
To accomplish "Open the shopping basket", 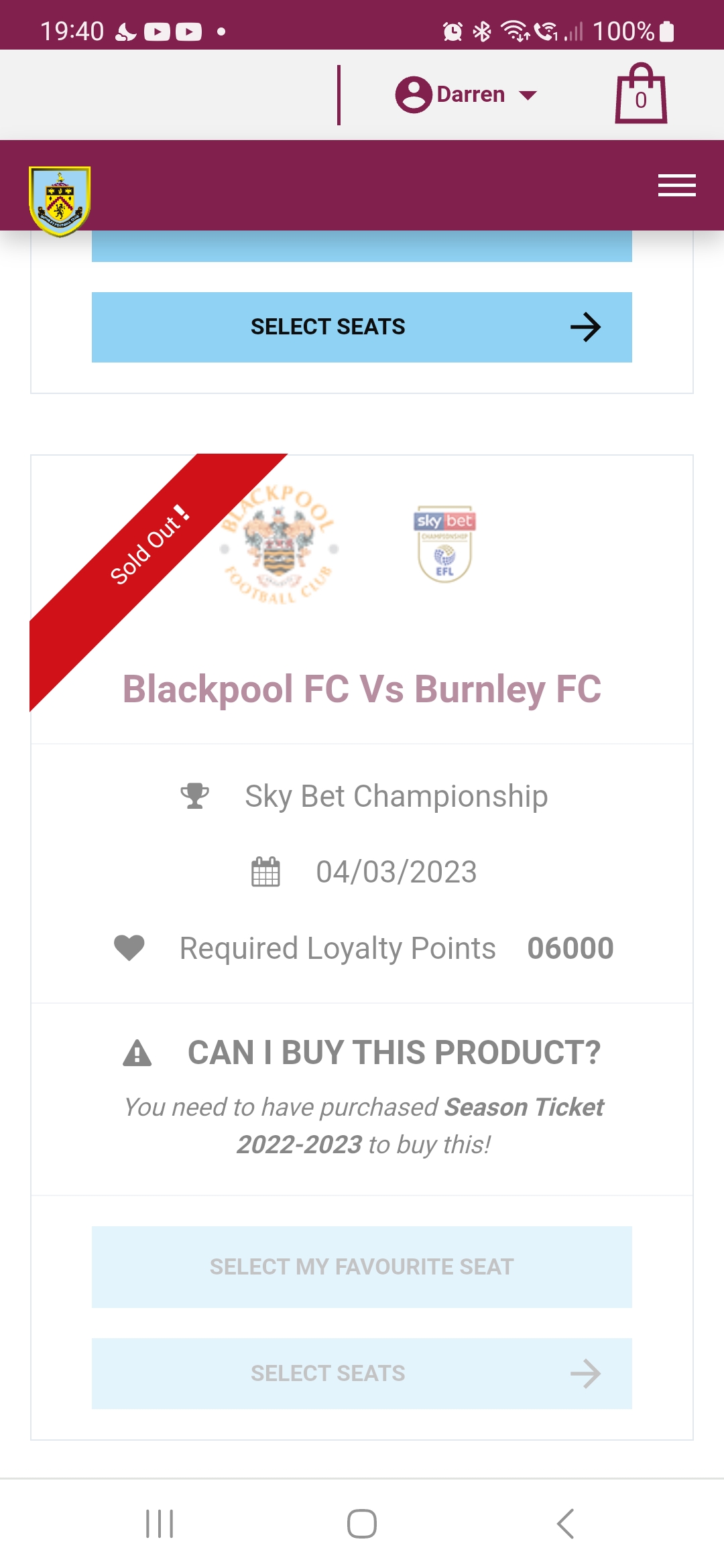I will pyautogui.click(x=641, y=94).
